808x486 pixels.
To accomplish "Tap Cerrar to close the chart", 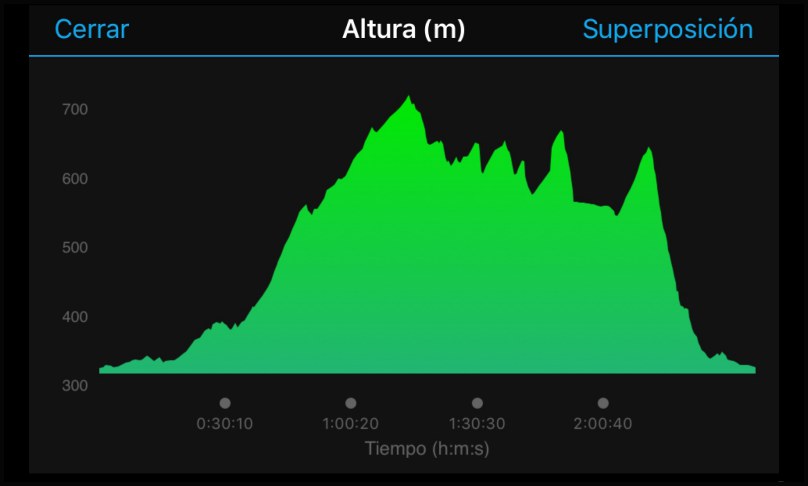I will [x=91, y=29].
